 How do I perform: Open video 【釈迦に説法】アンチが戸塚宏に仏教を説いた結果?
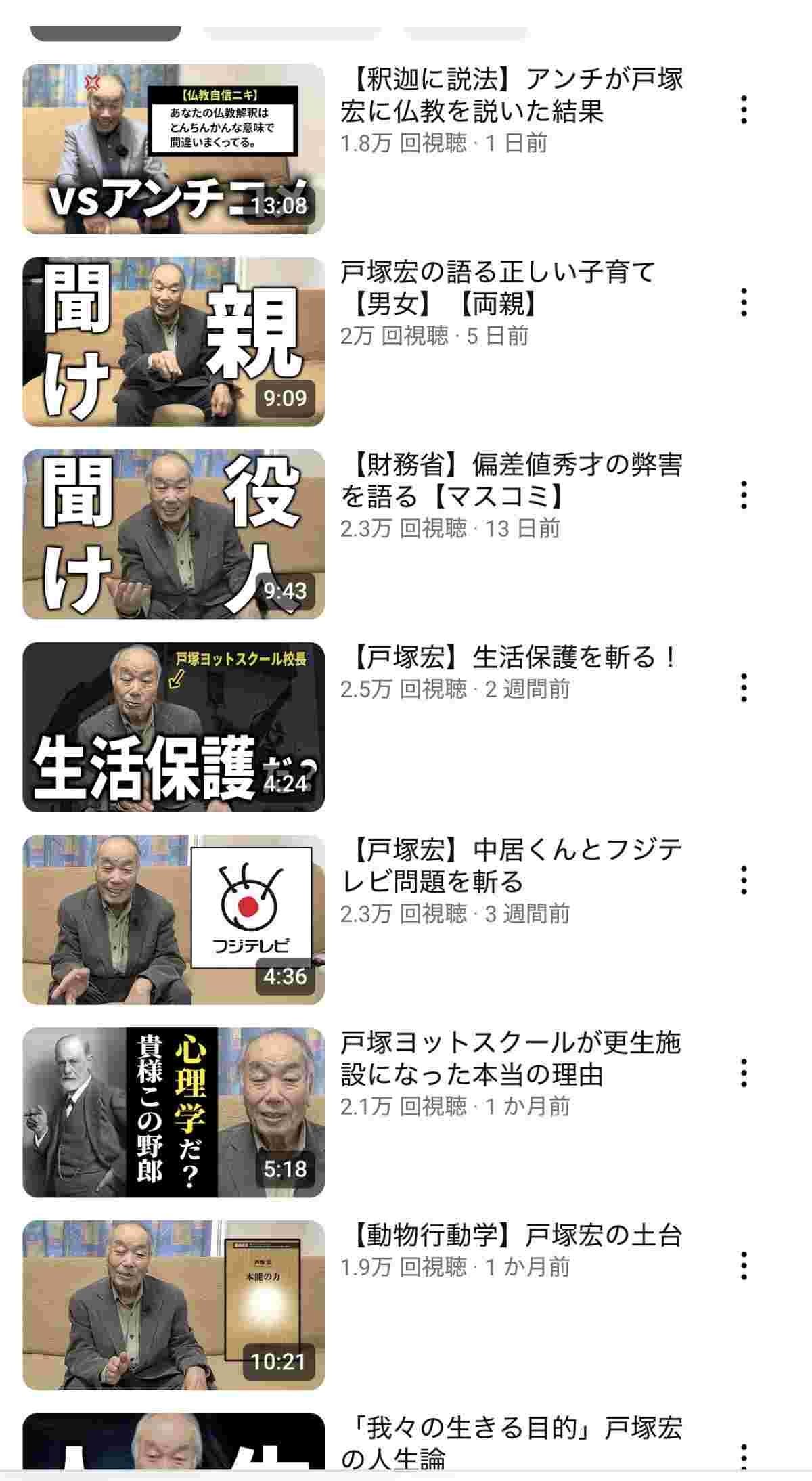tap(173, 149)
